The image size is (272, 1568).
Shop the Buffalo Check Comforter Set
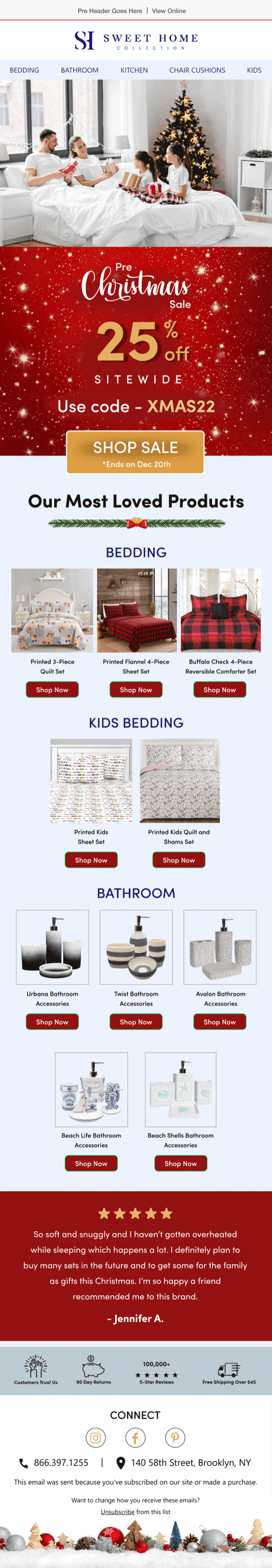click(x=220, y=690)
